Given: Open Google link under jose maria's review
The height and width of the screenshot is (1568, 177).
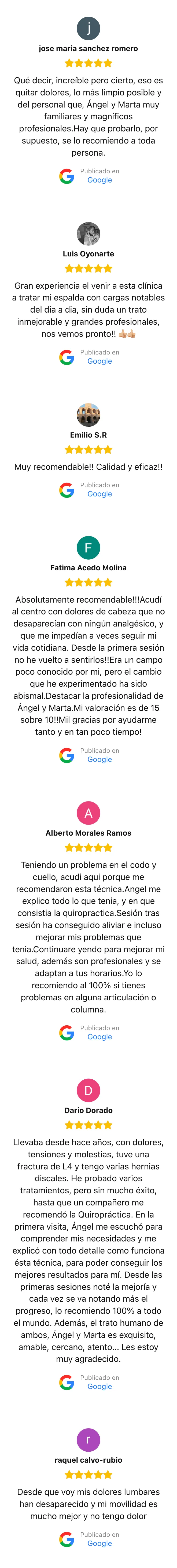Looking at the screenshot, I should pyautogui.click(x=99, y=180).
